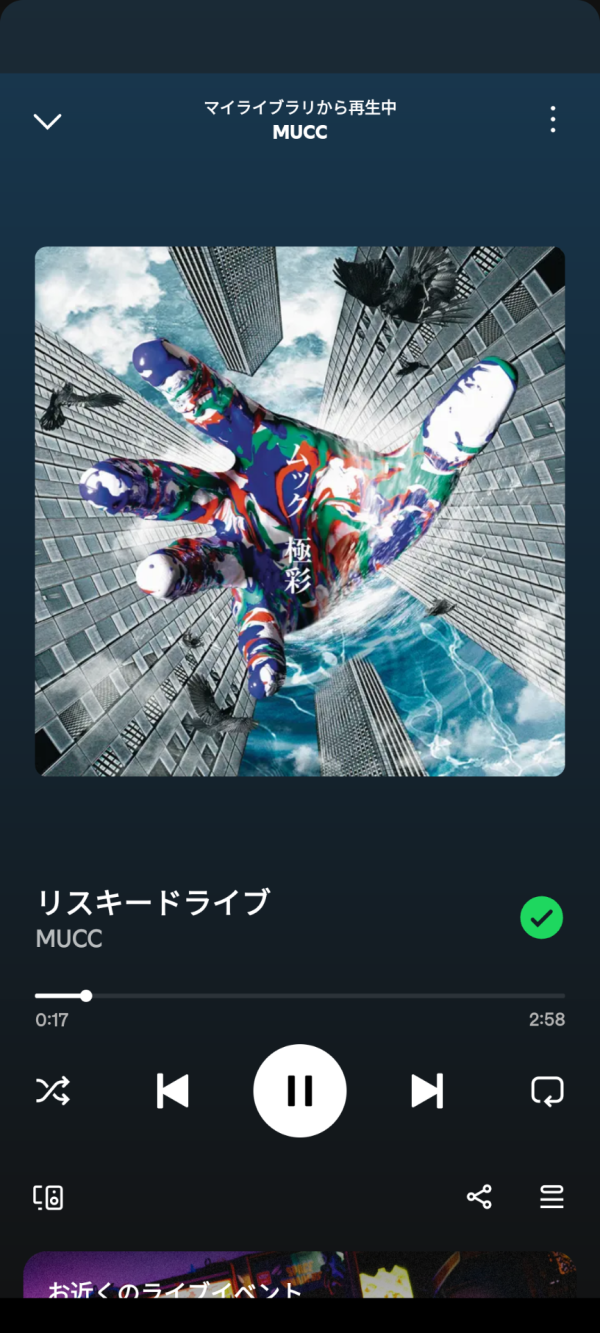This screenshot has height=1333, width=600.
Task: Toggle shuffle playback
Action: (x=52, y=1091)
